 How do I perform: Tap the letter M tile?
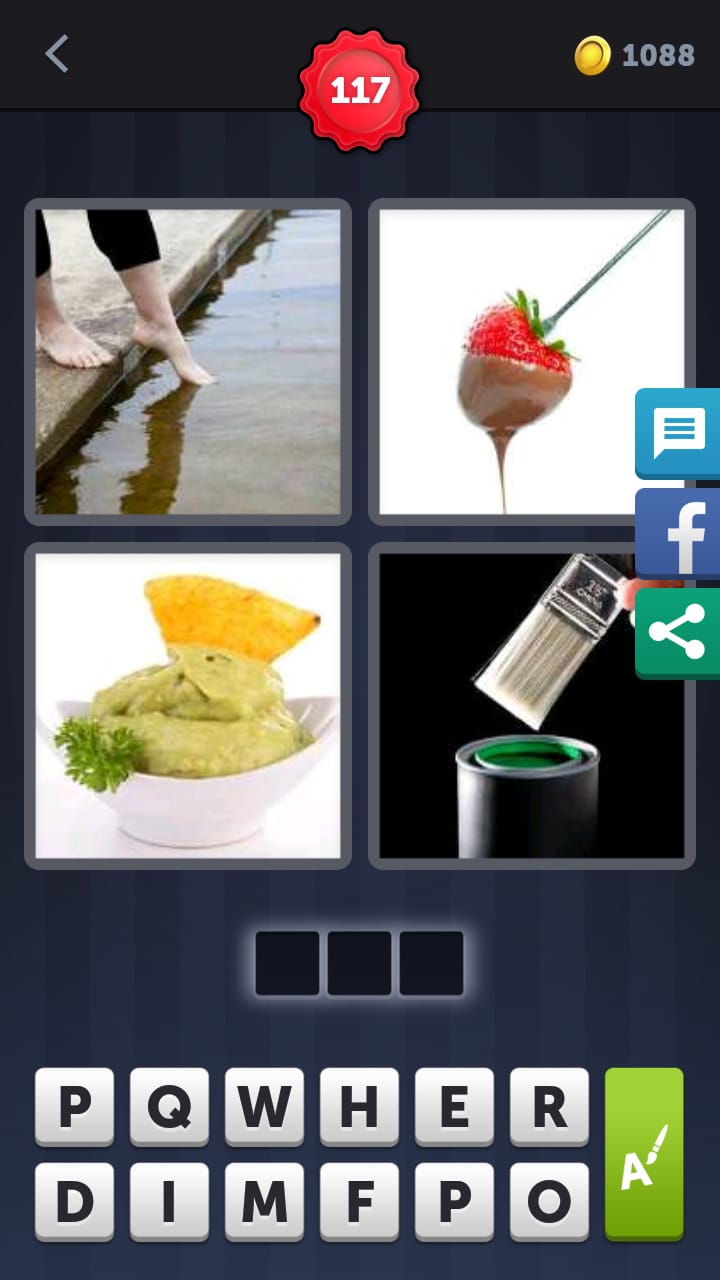point(264,1201)
